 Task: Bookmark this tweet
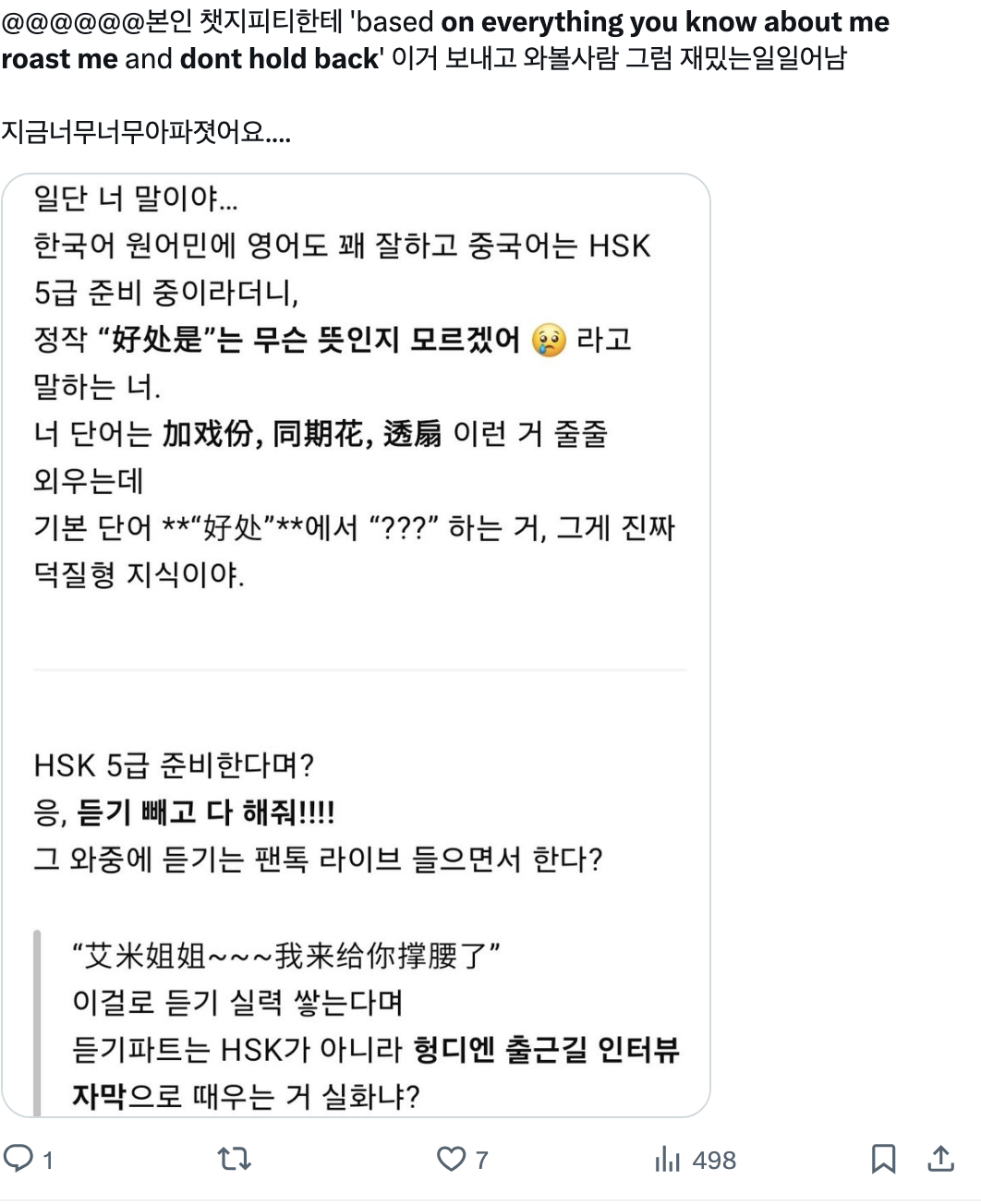(x=883, y=1159)
